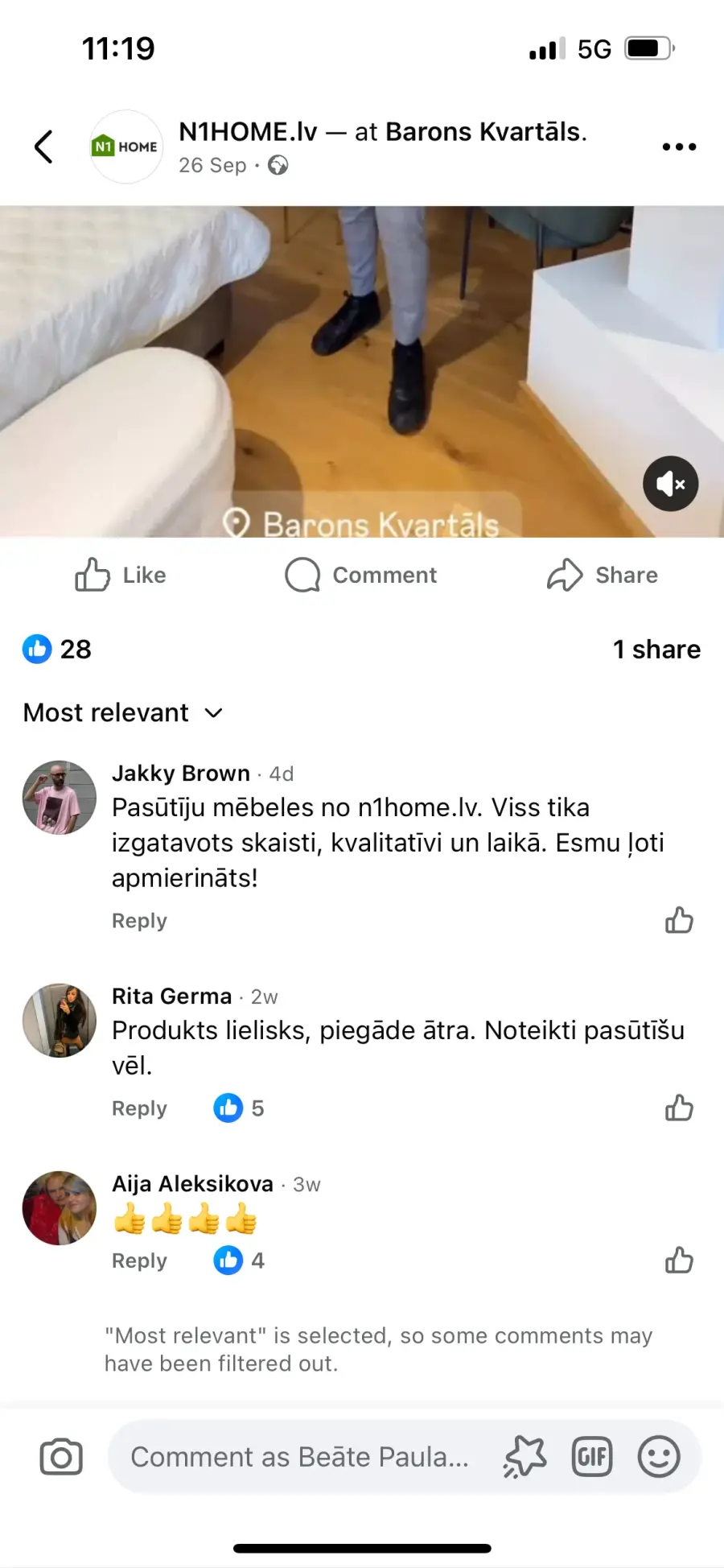Expand the Most relevant sorting dropdown
This screenshot has width=724, height=1568.
coord(123,712)
